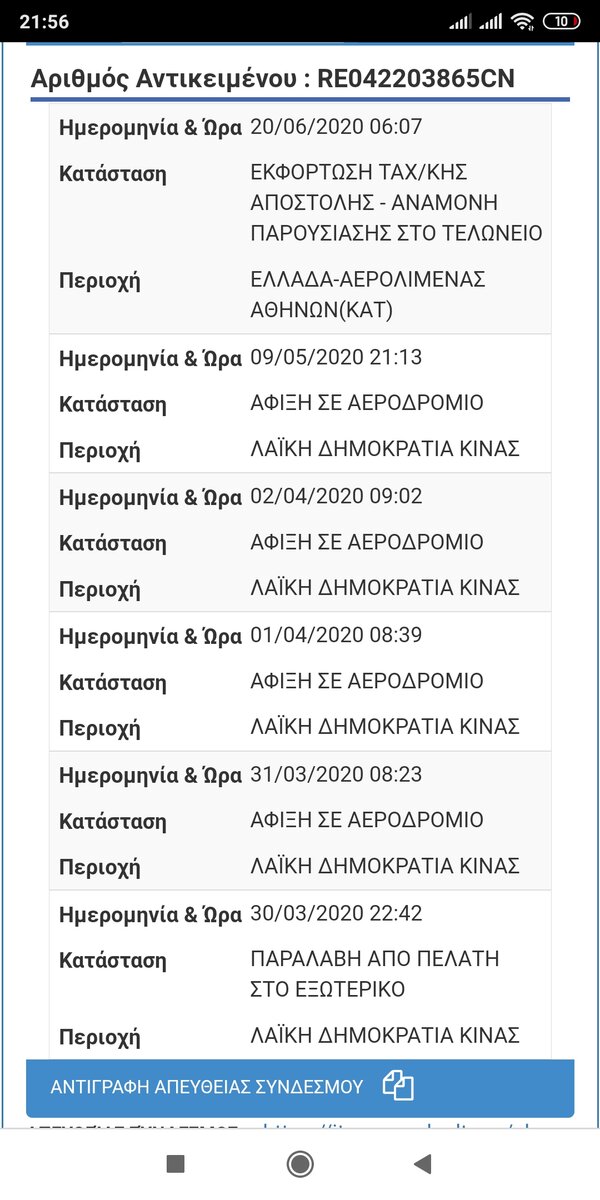Tap ΑΝΤΙΓΡΑΦΗ ΑΠΕΥΘΕΙΑΣ ΣΥΝΔΕΣΜΟΥ button

tap(300, 1087)
